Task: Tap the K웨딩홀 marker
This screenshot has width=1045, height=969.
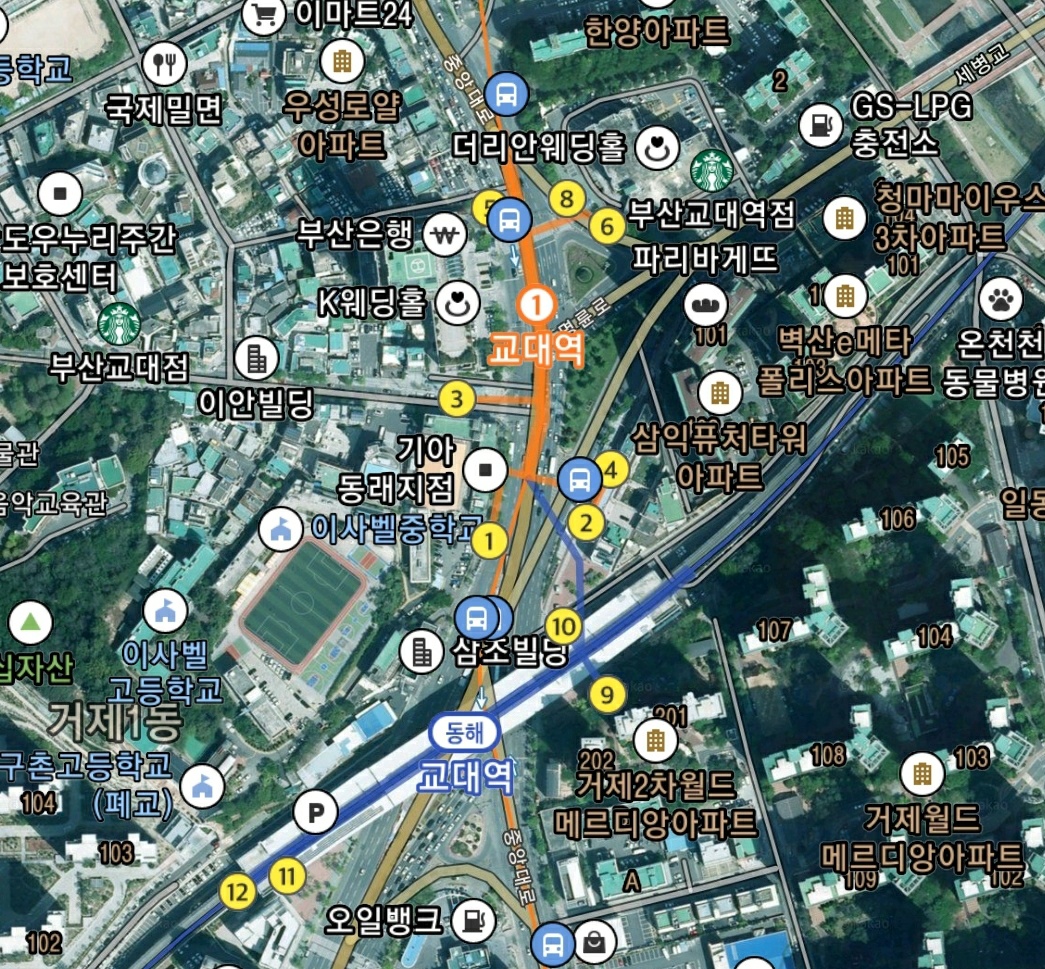Action: pyautogui.click(x=458, y=303)
